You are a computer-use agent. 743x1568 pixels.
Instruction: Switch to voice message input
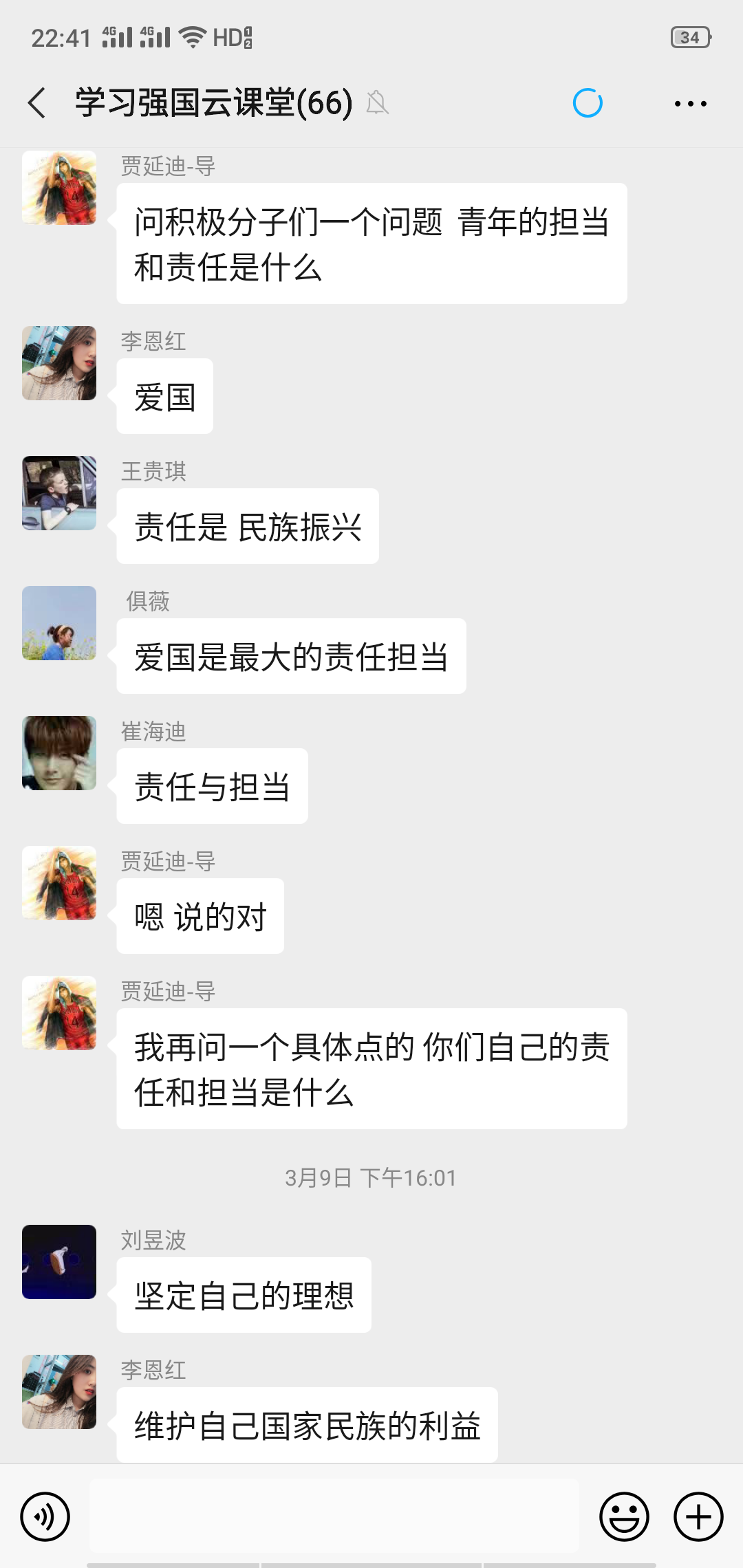45,1516
